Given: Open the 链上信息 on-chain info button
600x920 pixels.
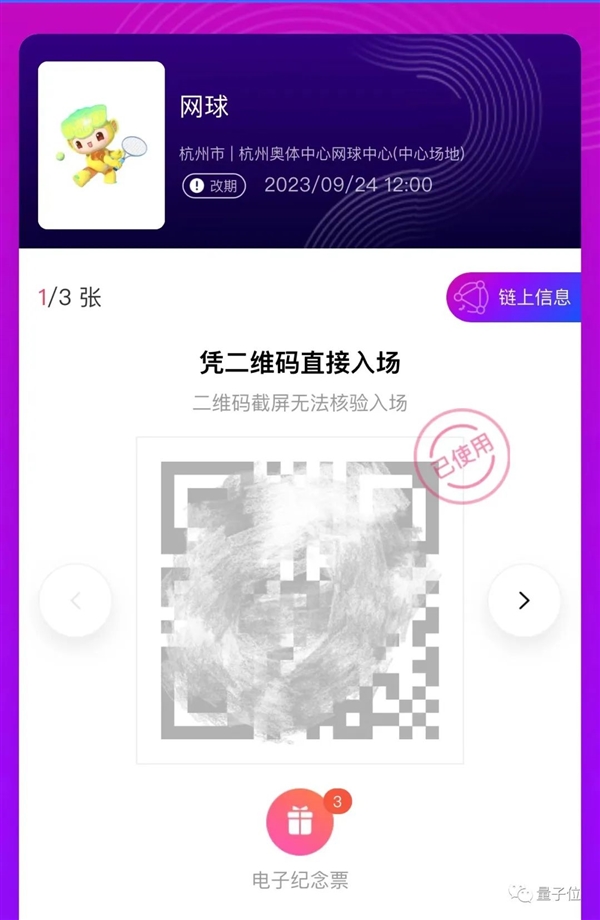Looking at the screenshot, I should click(514, 297).
